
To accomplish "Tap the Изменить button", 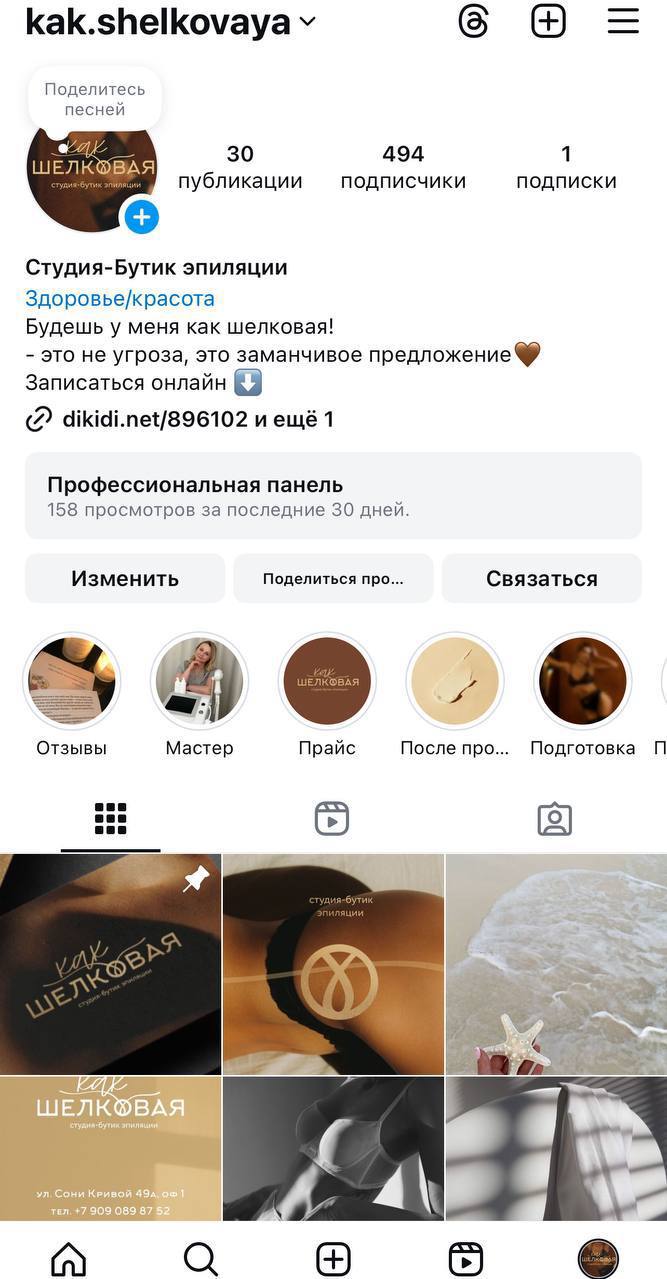I will pos(125,578).
